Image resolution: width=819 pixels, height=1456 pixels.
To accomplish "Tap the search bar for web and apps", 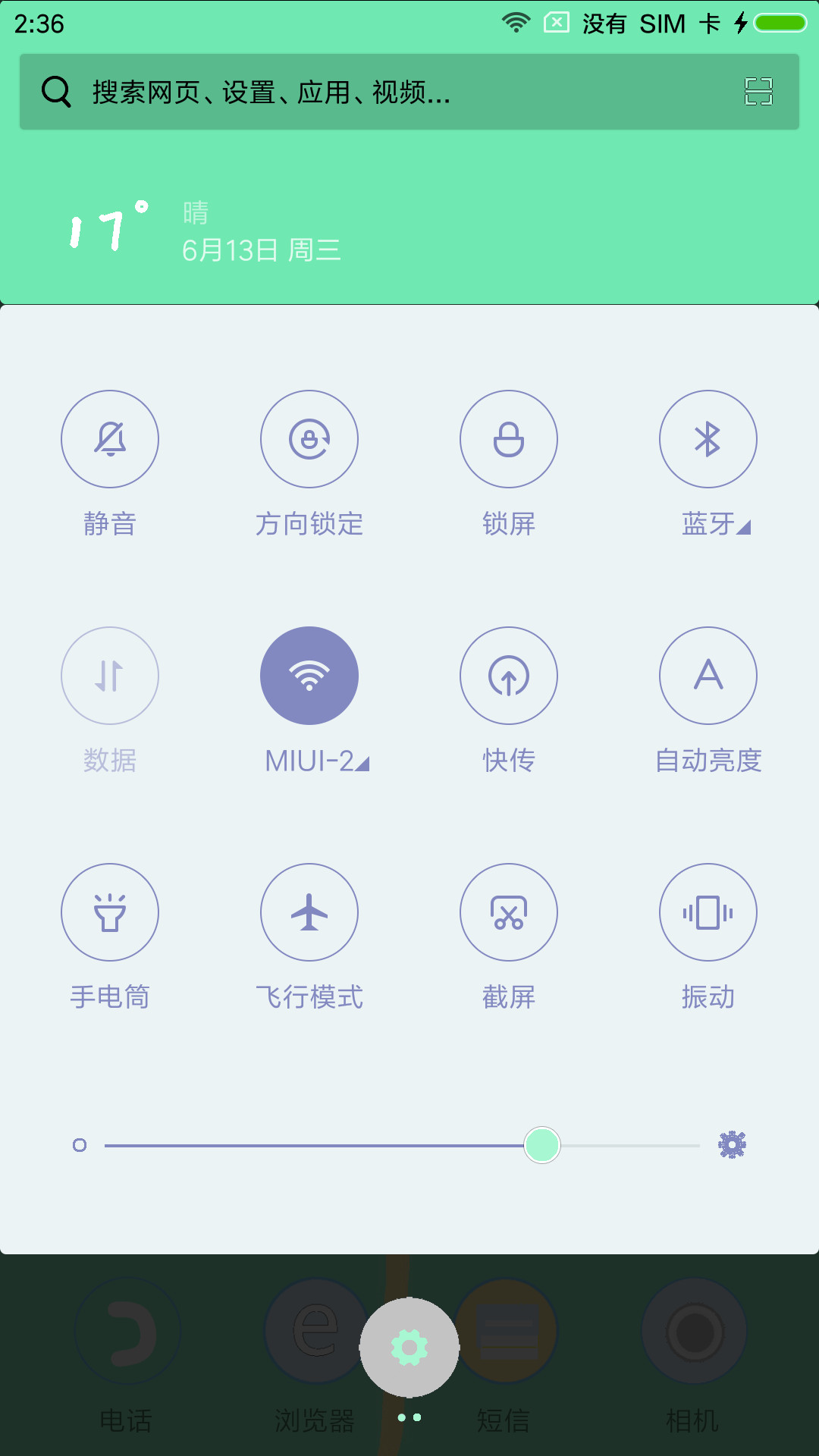I will [409, 92].
